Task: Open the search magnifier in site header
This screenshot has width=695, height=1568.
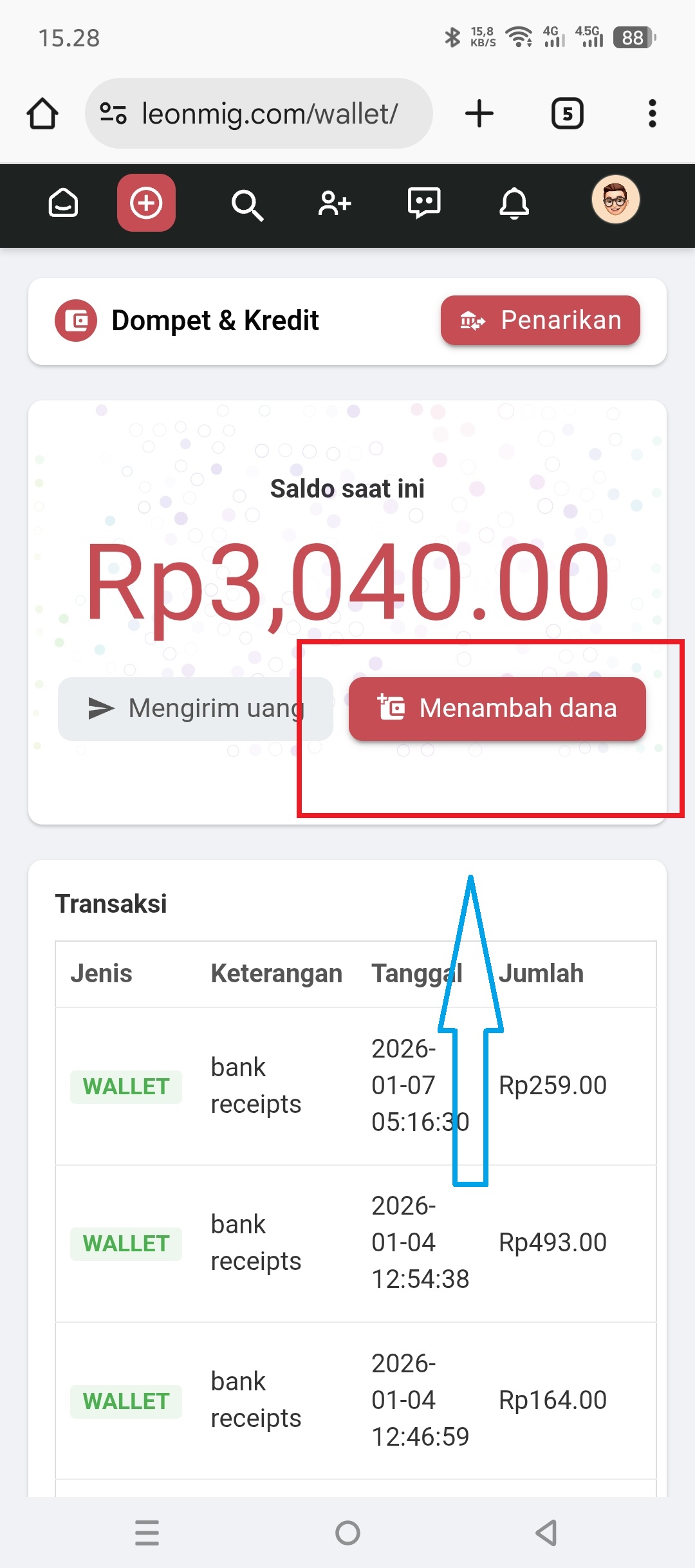Action: pos(247,205)
